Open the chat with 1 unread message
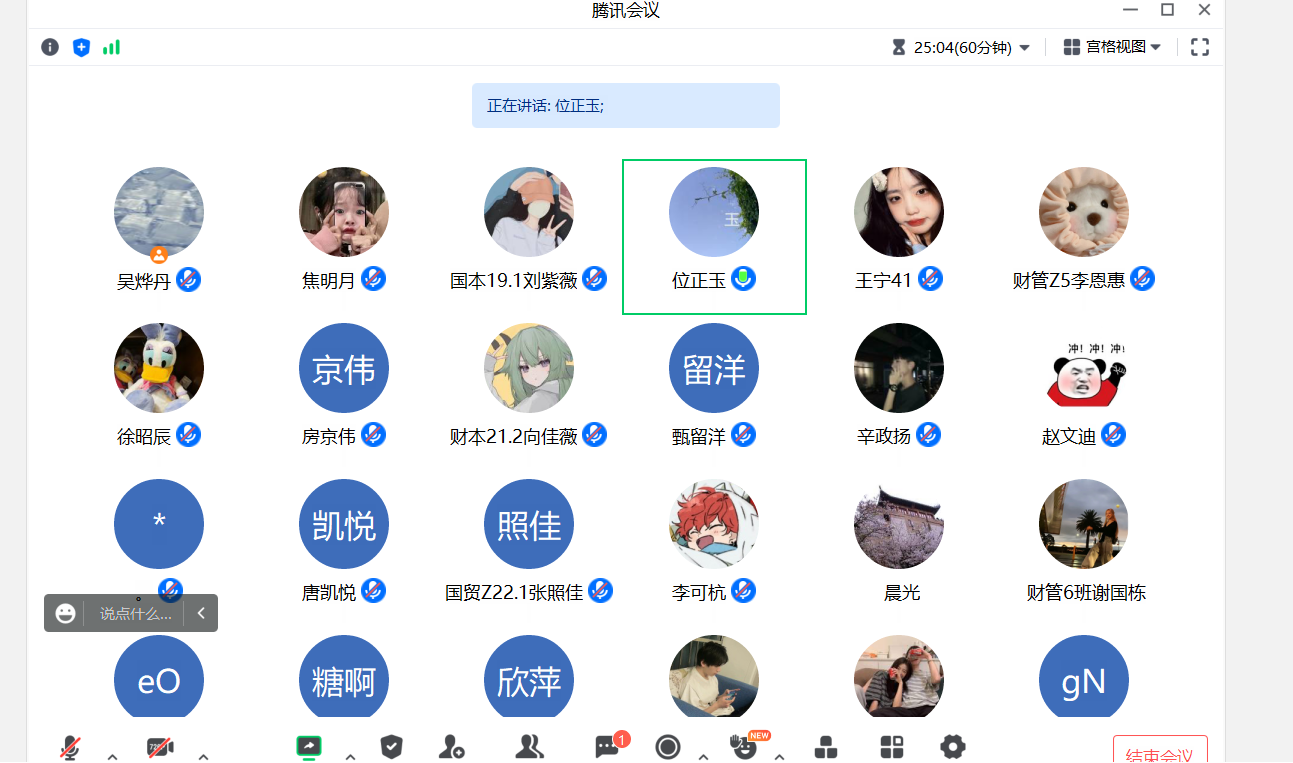The image size is (1293, 763). (607, 747)
